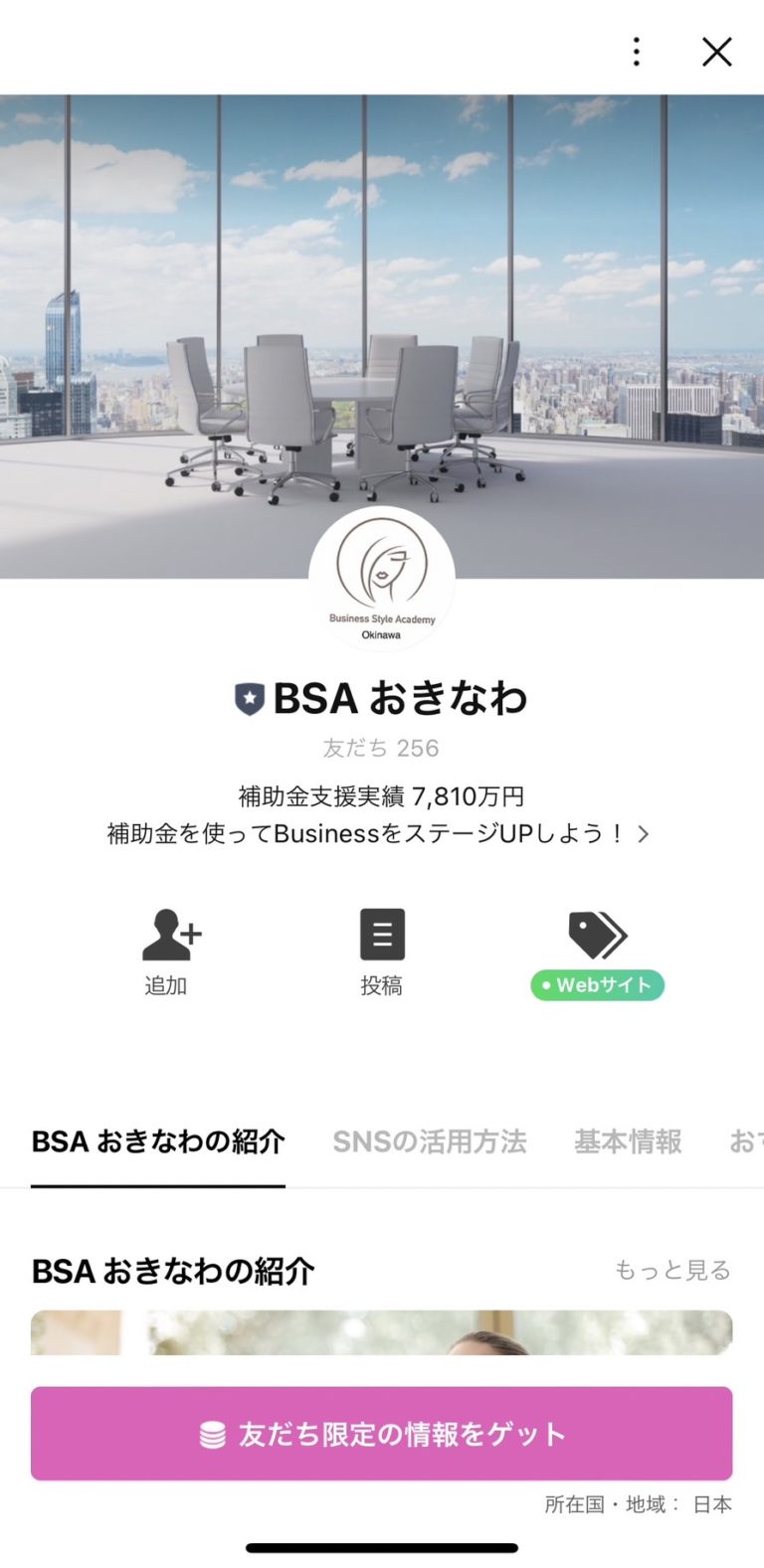
Task: Tap the 友だち 256 friend count
Action: (382, 748)
